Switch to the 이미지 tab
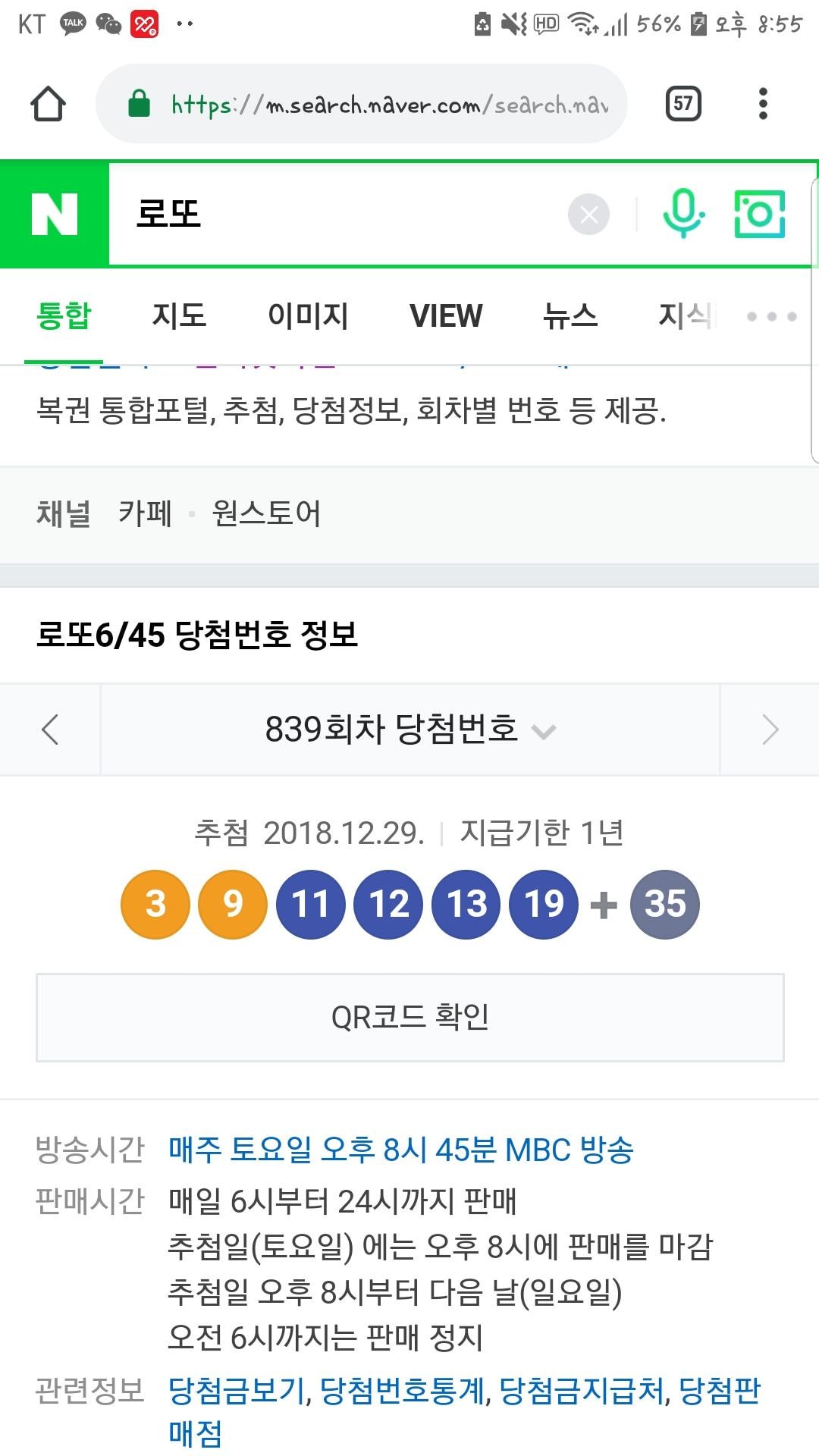 (x=308, y=315)
